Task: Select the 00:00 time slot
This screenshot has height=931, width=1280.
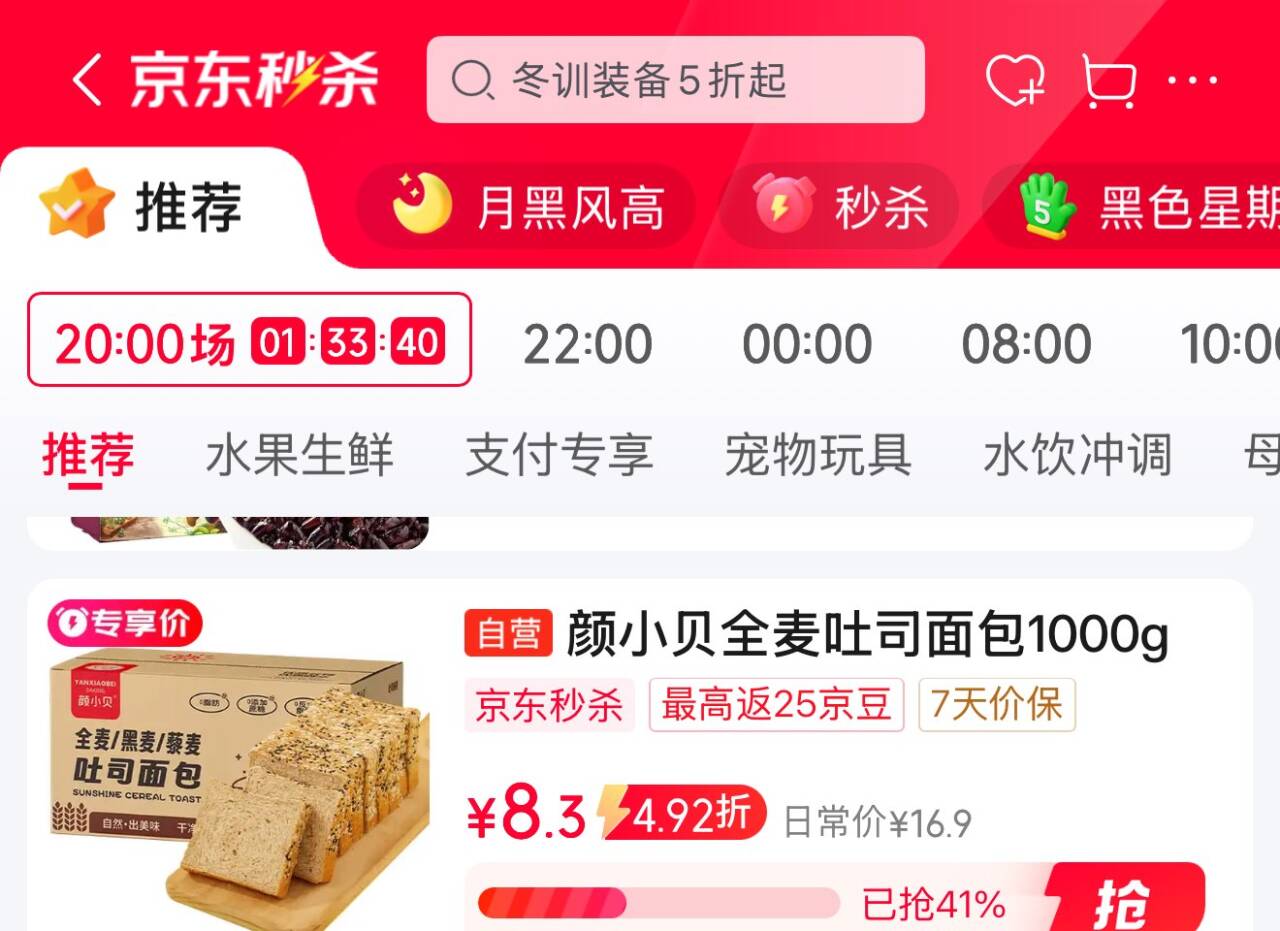Action: click(807, 345)
